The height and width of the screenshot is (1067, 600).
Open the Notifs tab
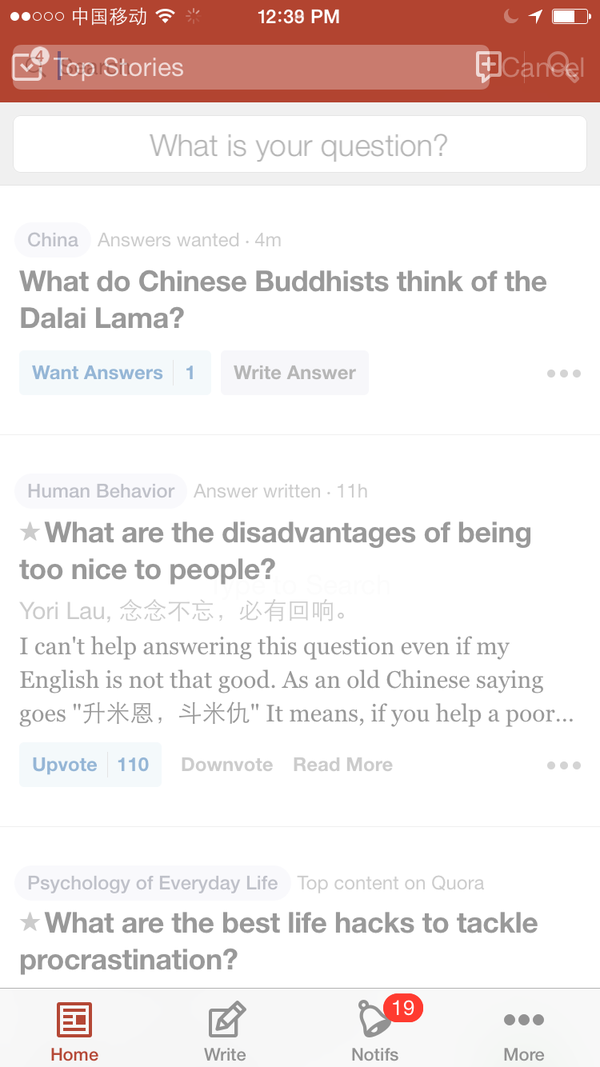click(x=376, y=1030)
